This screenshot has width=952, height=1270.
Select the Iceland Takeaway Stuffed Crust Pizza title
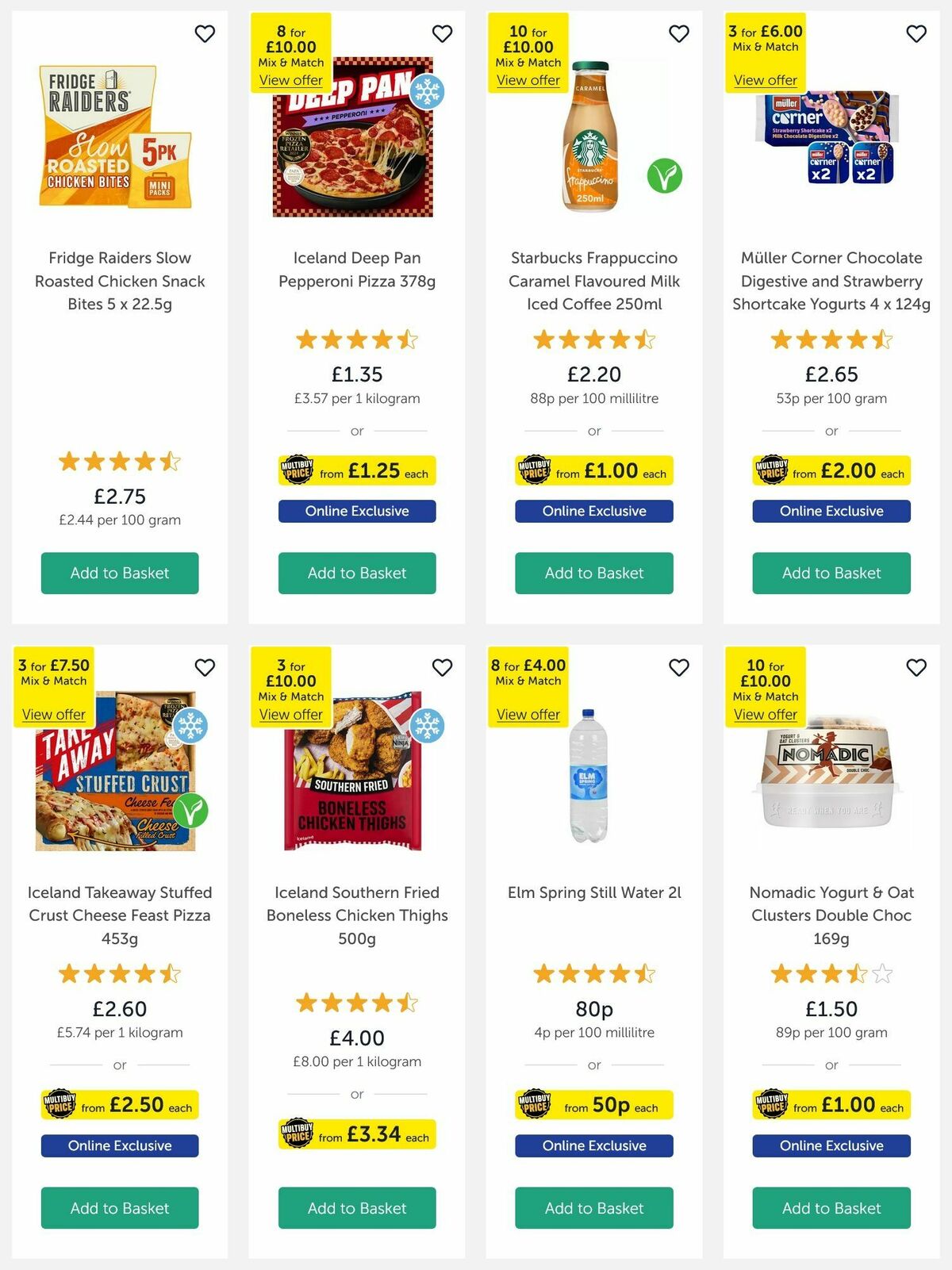pyautogui.click(x=120, y=915)
